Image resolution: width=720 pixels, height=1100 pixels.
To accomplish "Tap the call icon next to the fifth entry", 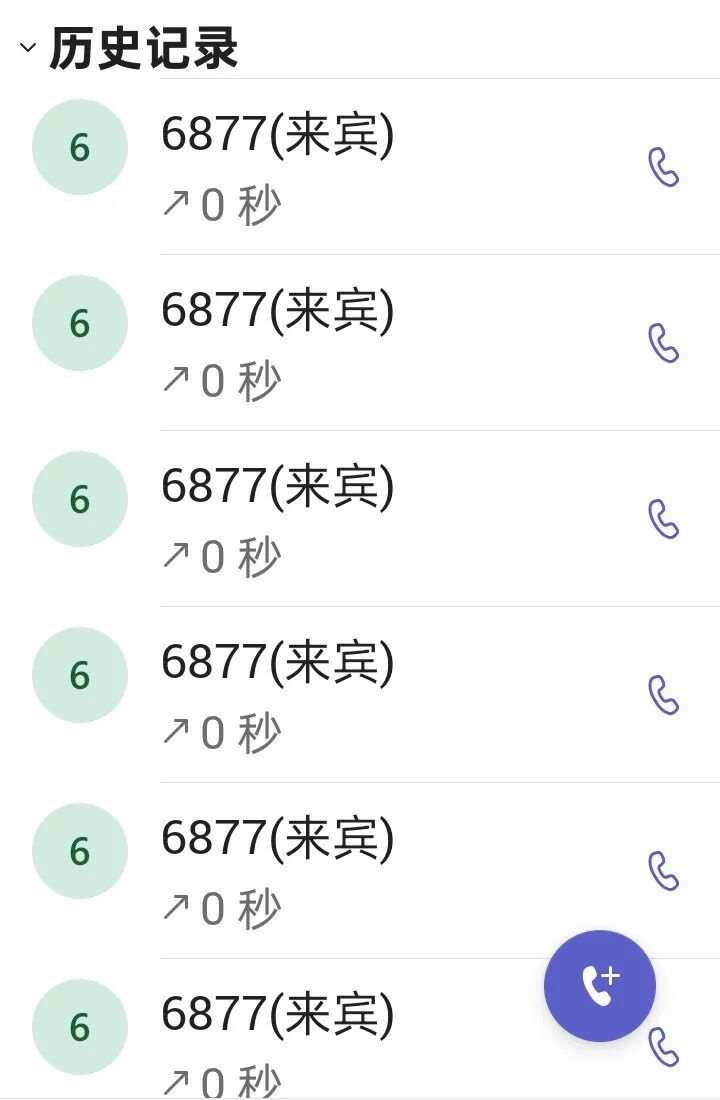I will (x=664, y=868).
